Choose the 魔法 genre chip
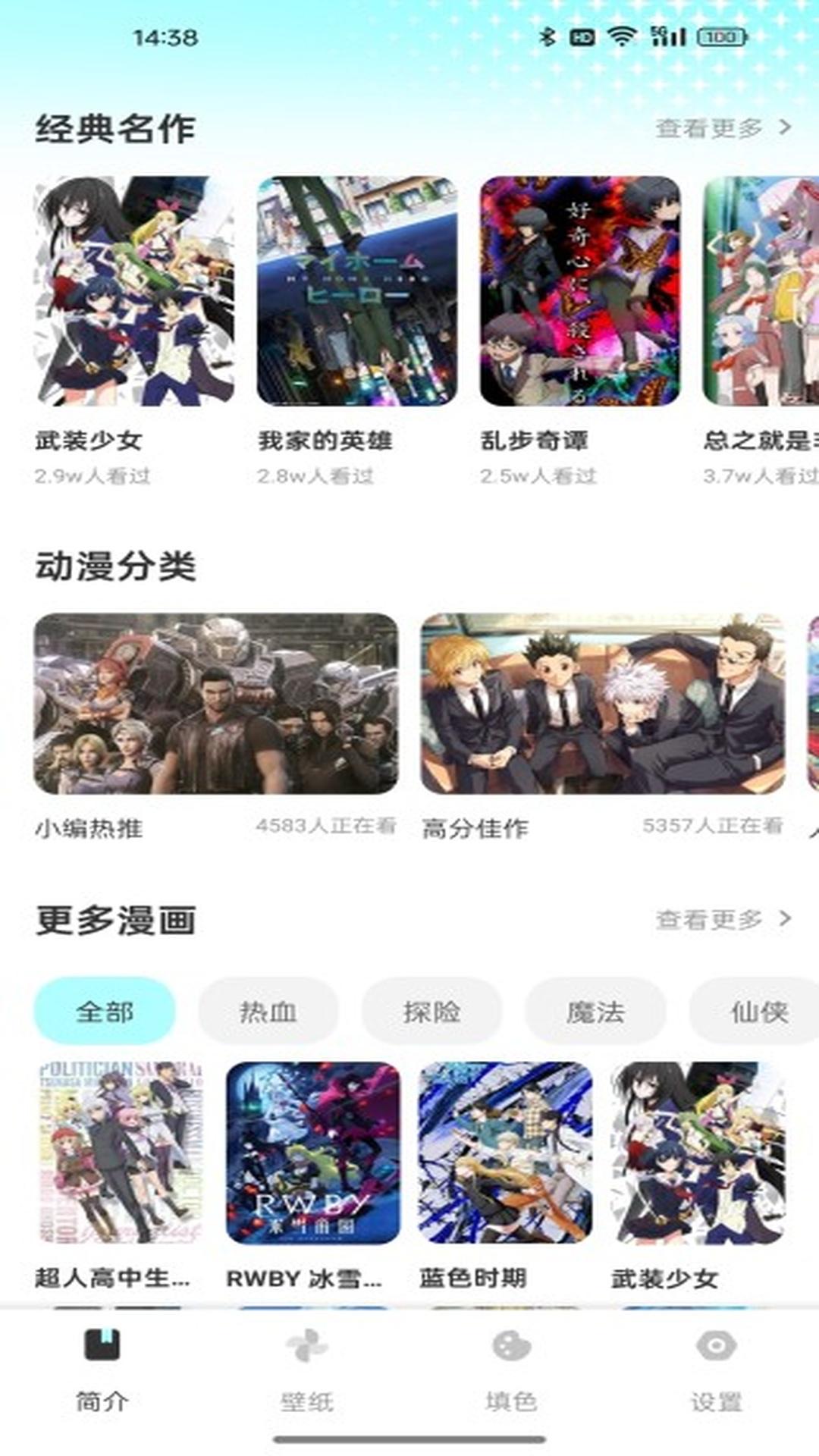The image size is (819, 1456). [595, 1012]
